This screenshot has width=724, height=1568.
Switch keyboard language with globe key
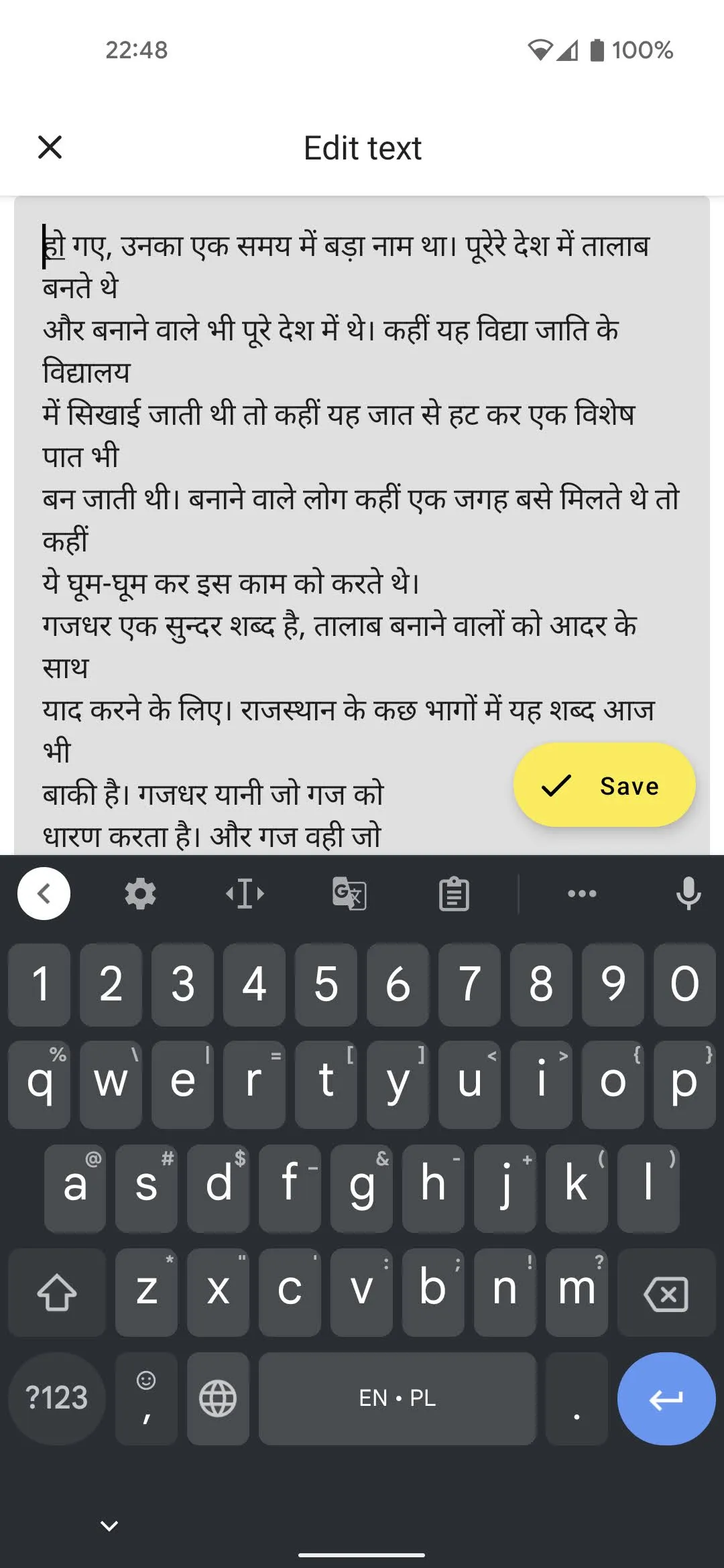(218, 1399)
